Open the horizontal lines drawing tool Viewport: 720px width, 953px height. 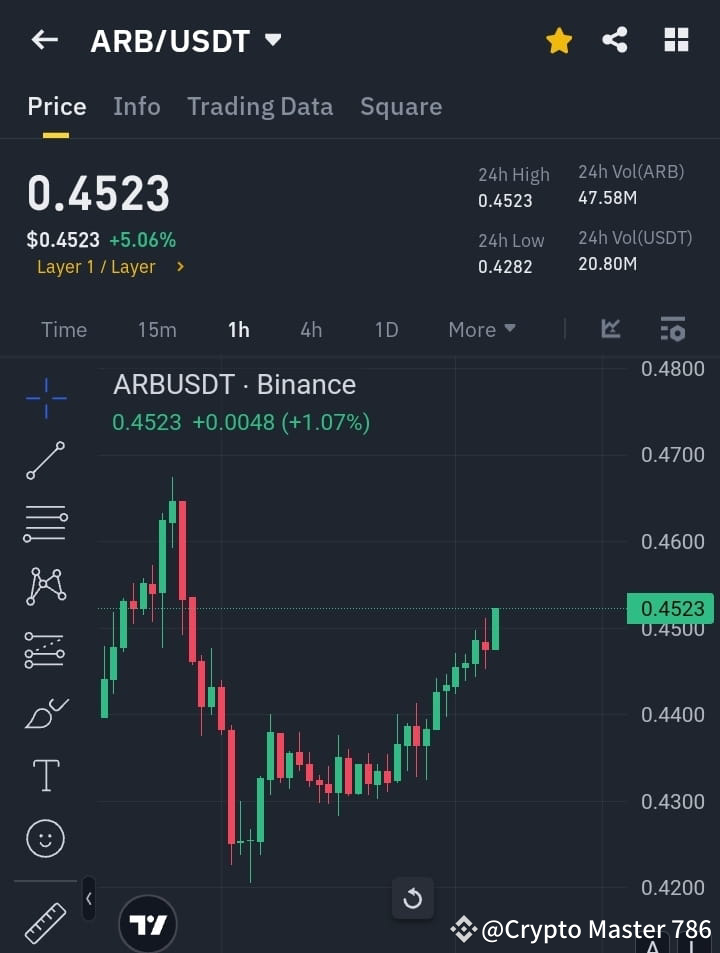pyautogui.click(x=44, y=524)
